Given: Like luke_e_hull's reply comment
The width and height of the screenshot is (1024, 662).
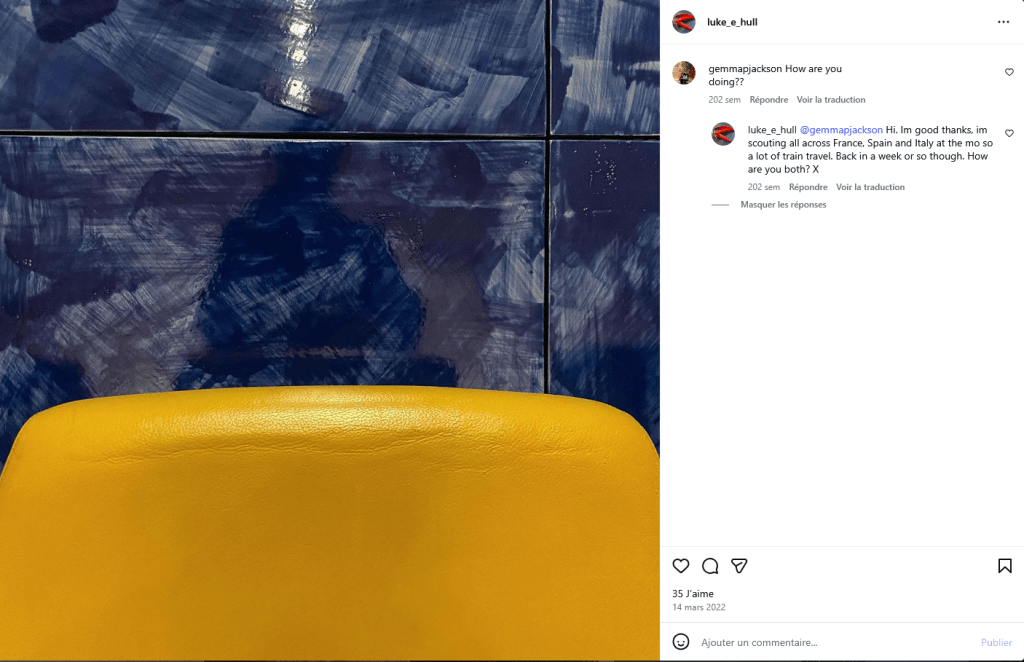Looking at the screenshot, I should pos(1009,133).
